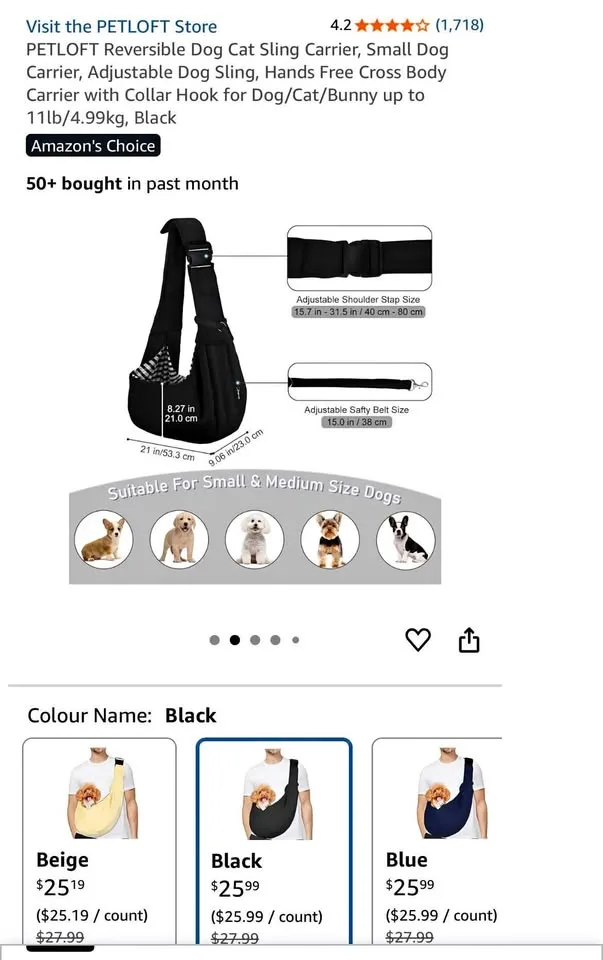
Task: Jump to another image via page dots
Action: pos(255,640)
